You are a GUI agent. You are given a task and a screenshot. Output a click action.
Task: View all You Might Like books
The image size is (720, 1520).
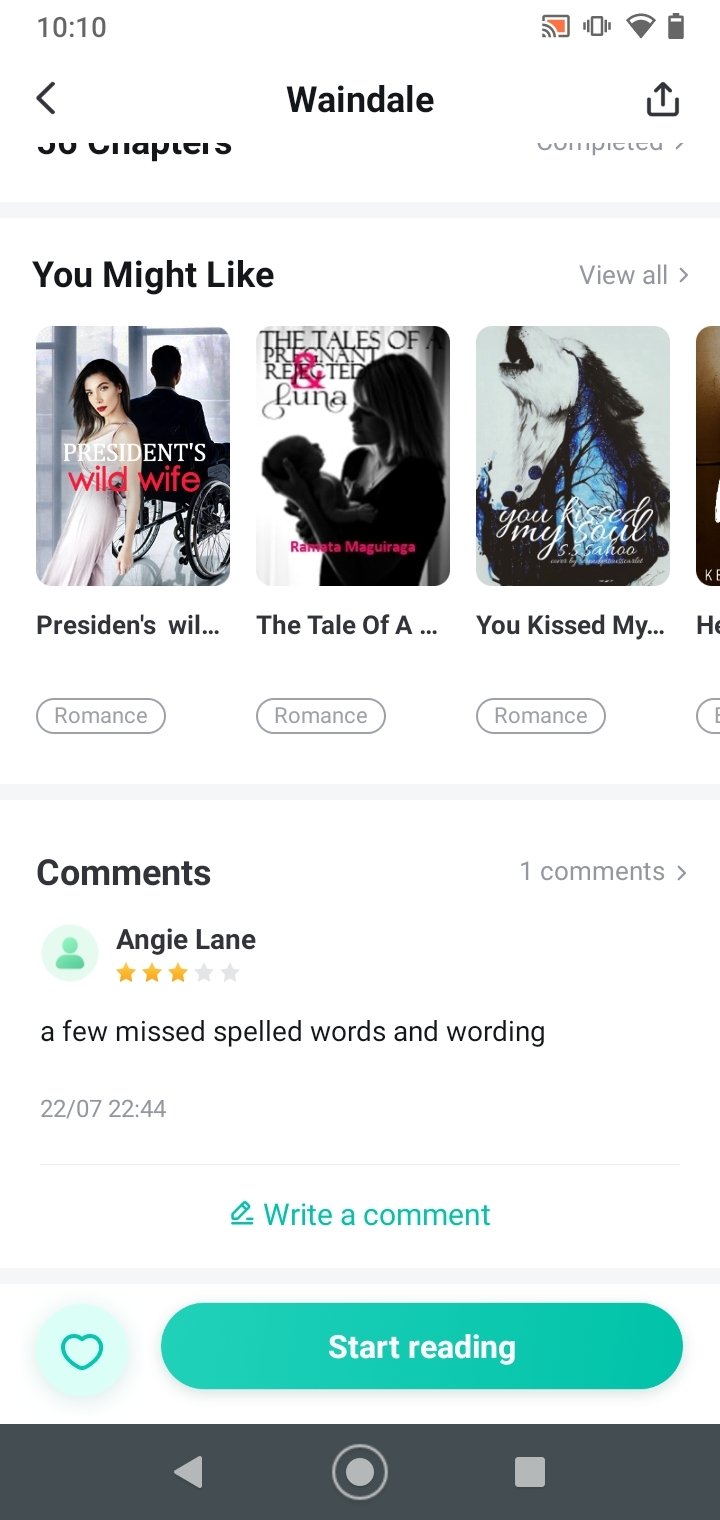635,275
